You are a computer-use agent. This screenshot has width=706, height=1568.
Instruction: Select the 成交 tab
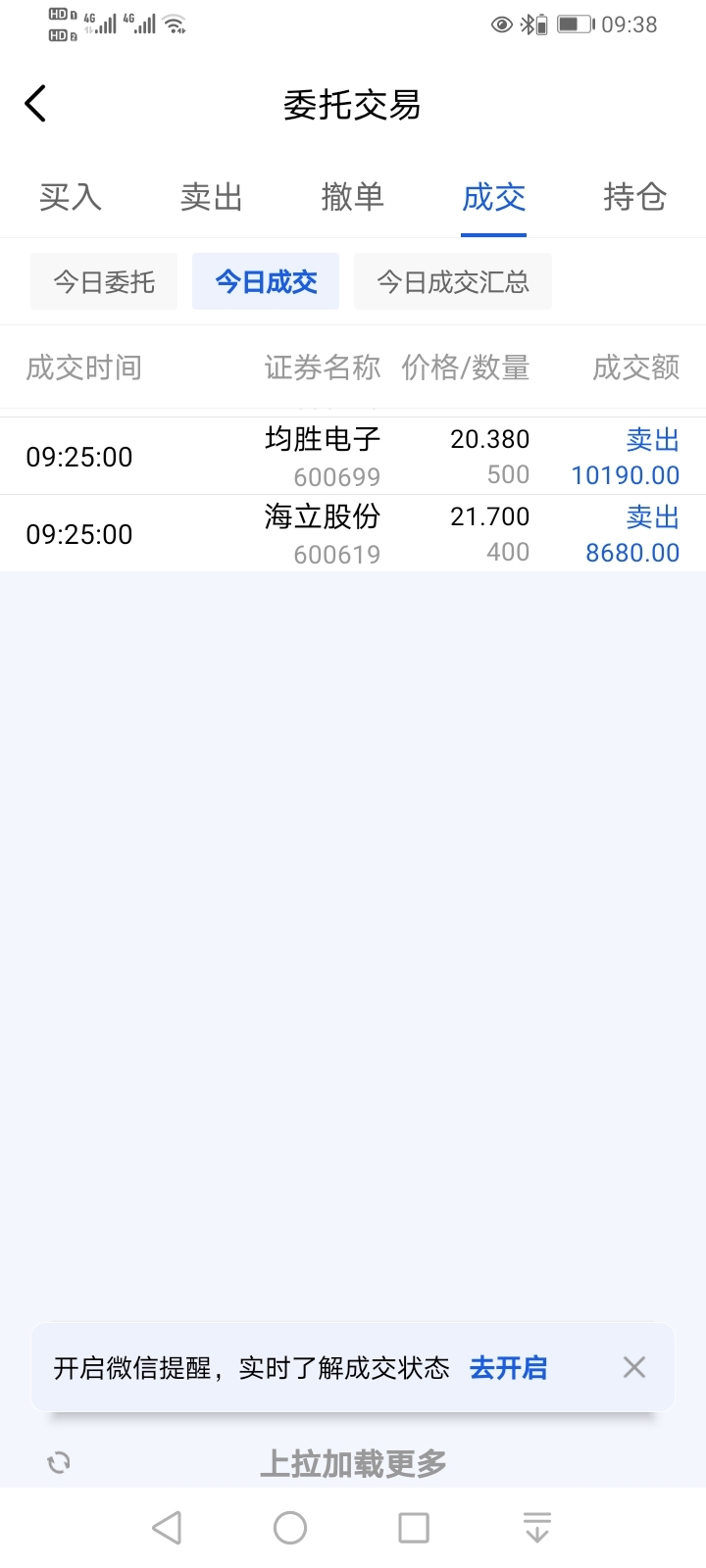click(x=494, y=197)
